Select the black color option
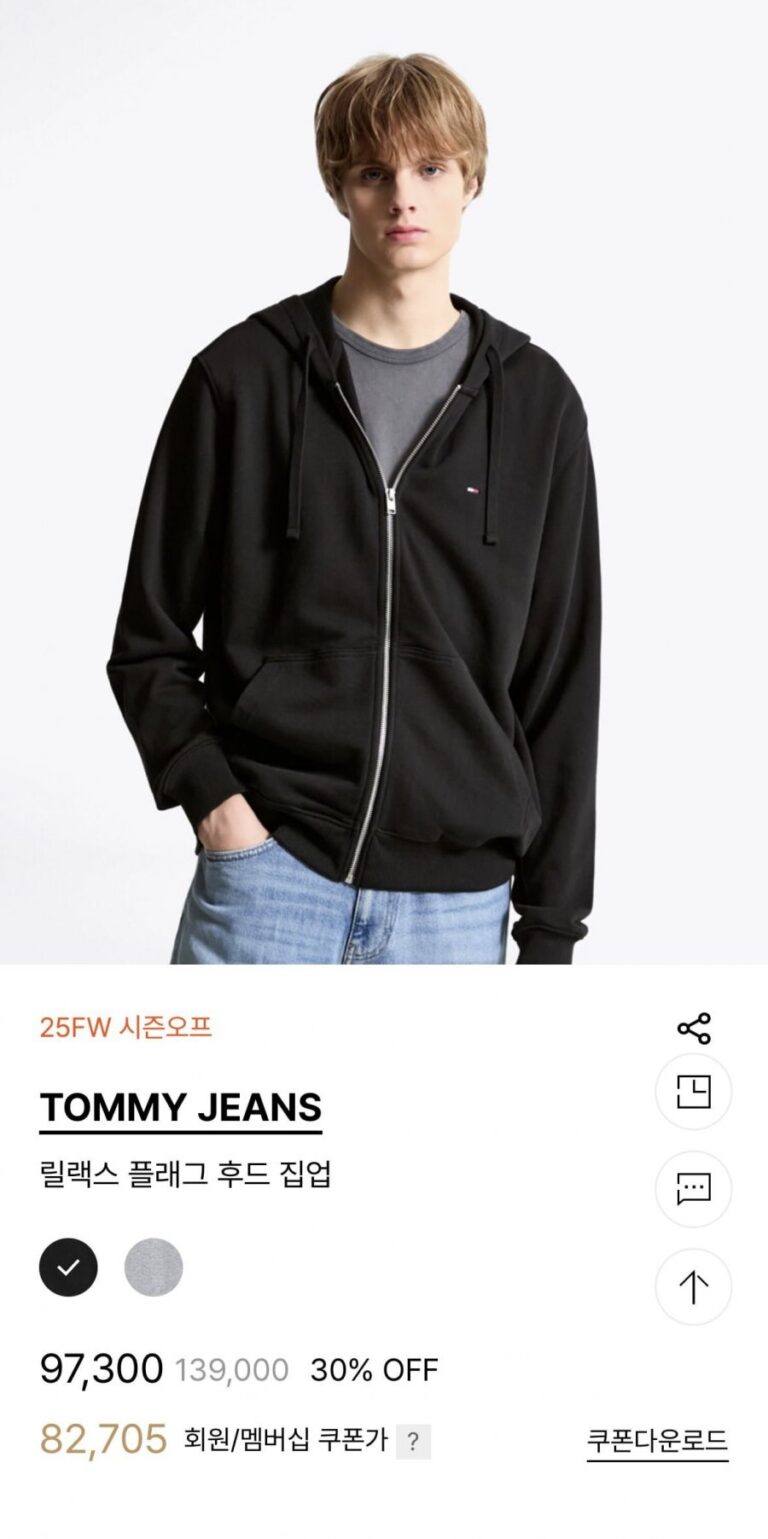The height and width of the screenshot is (1539, 768). (68, 1267)
